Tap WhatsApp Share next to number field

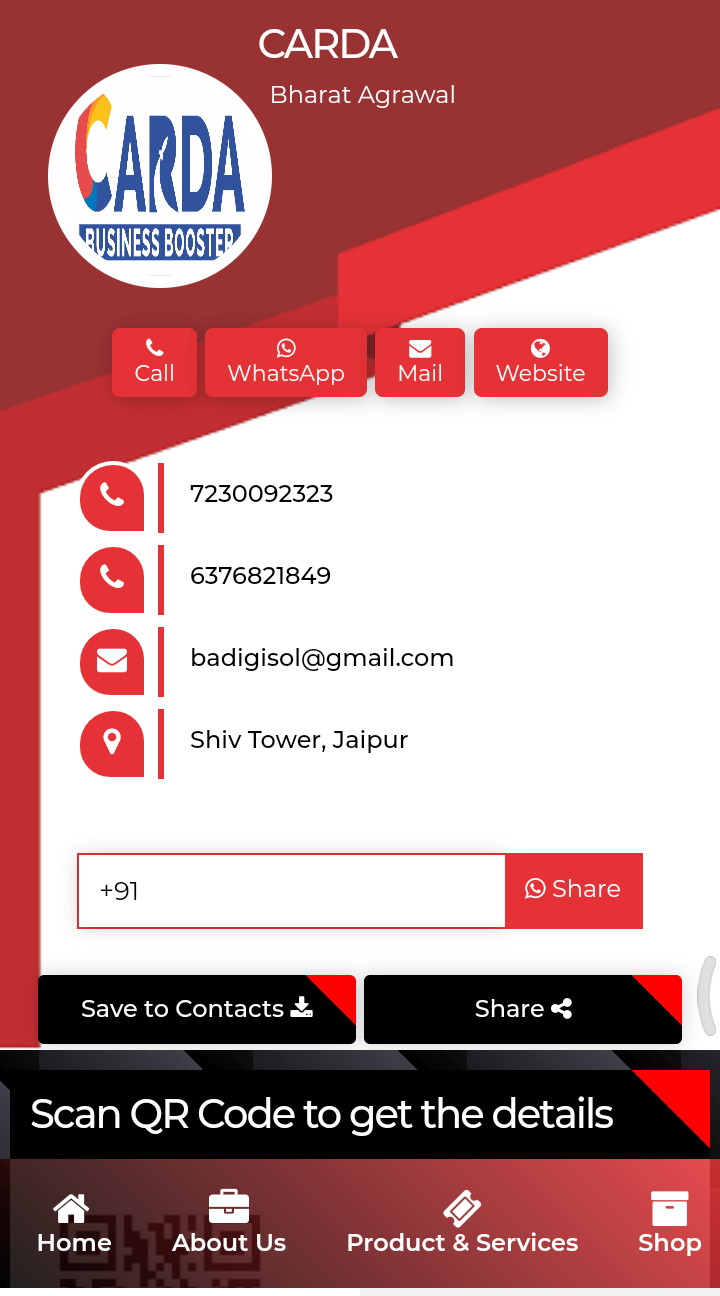click(574, 890)
